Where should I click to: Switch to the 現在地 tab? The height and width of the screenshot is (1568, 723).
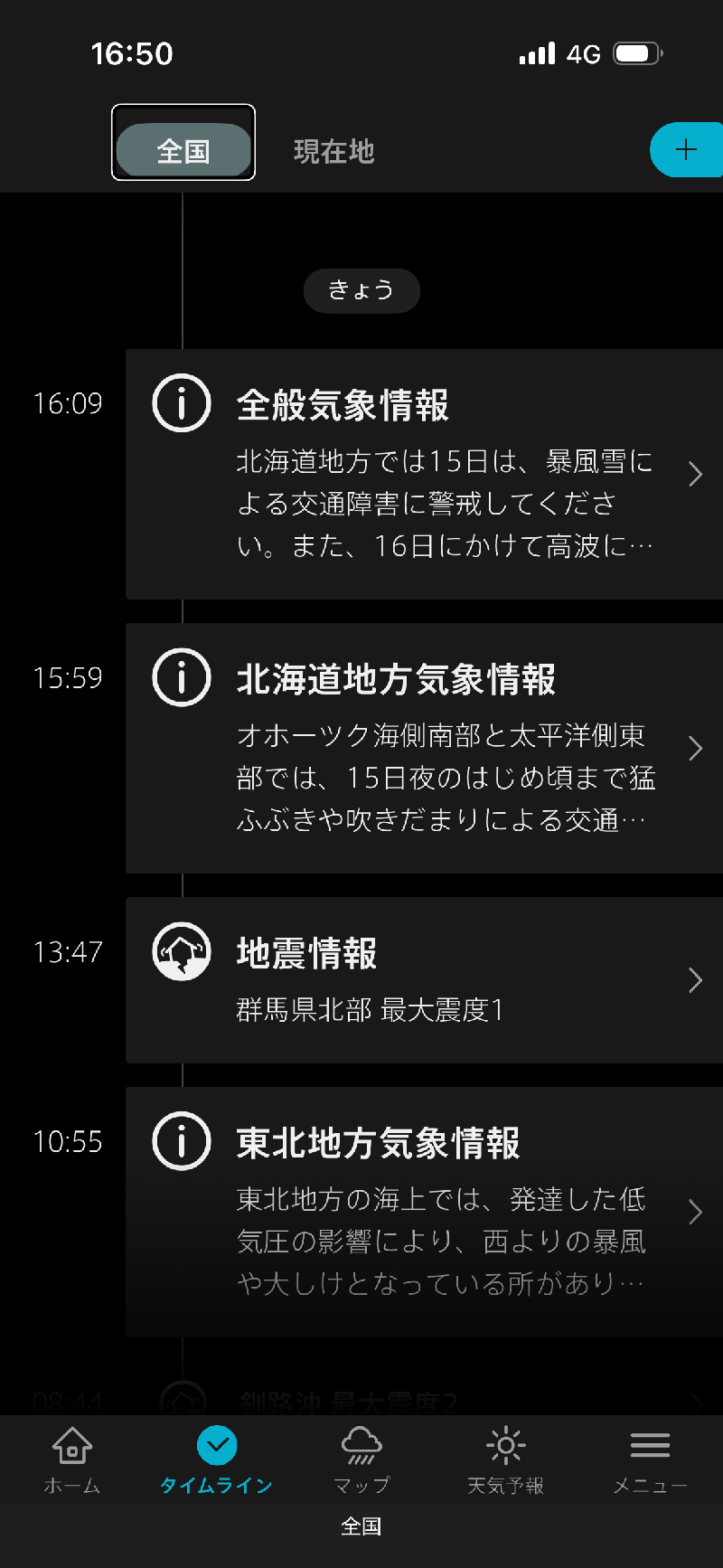333,151
